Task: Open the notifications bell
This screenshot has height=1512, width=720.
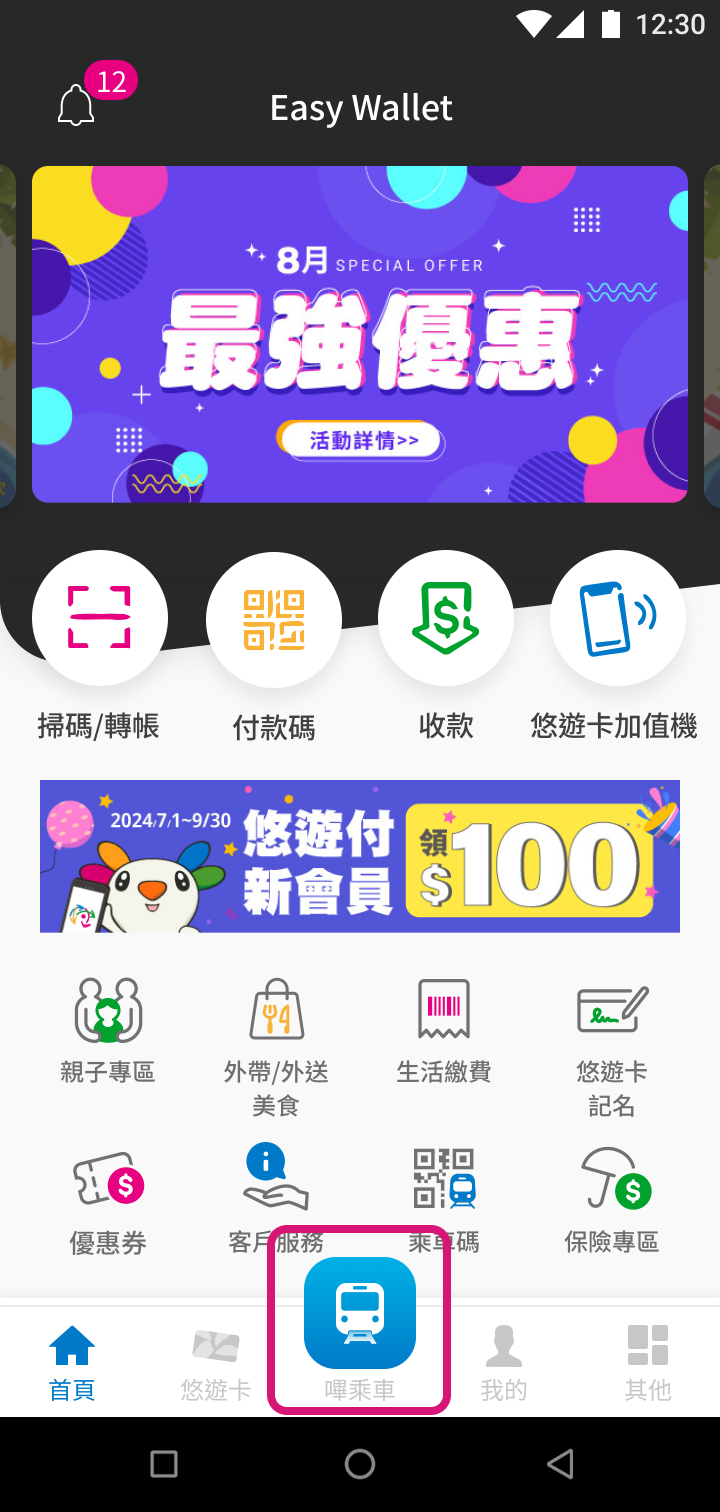Action: point(77,106)
